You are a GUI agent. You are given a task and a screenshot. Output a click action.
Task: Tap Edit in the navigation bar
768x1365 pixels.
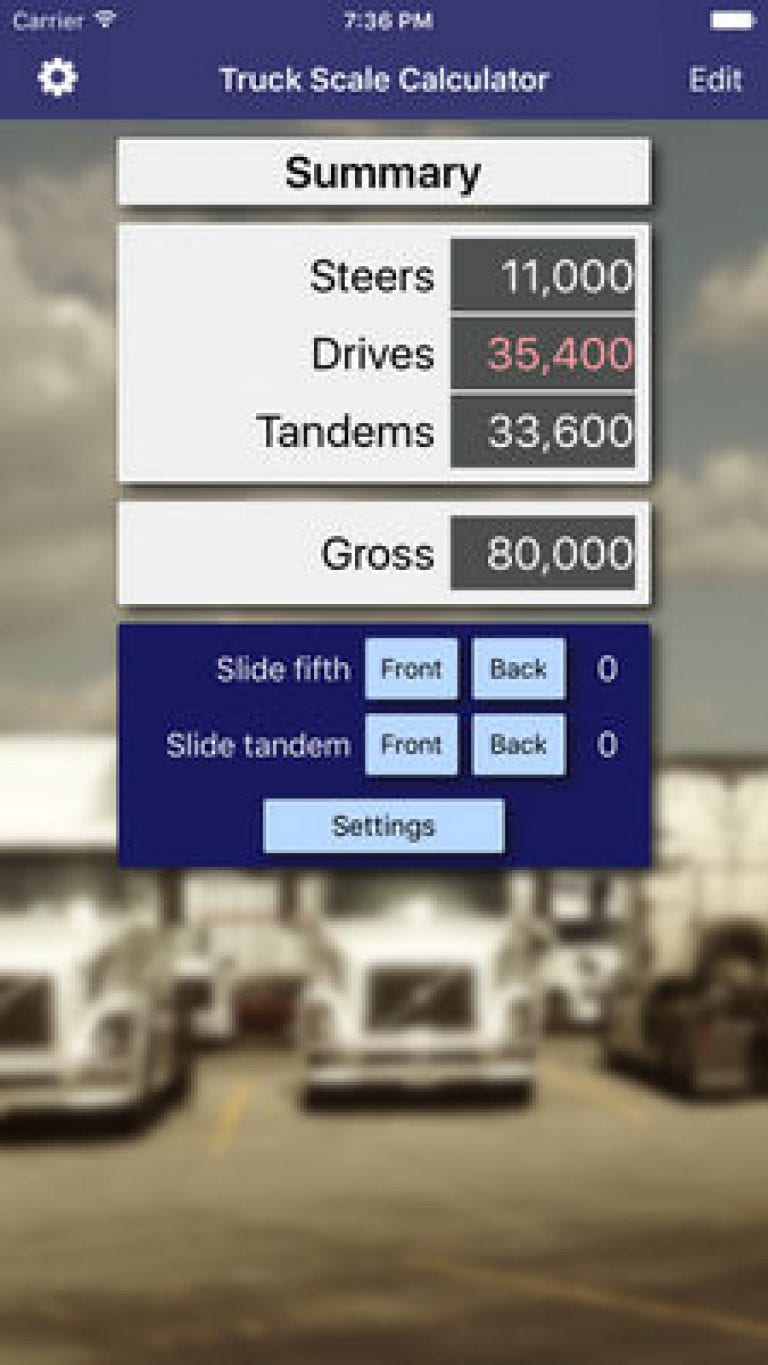[x=714, y=79]
